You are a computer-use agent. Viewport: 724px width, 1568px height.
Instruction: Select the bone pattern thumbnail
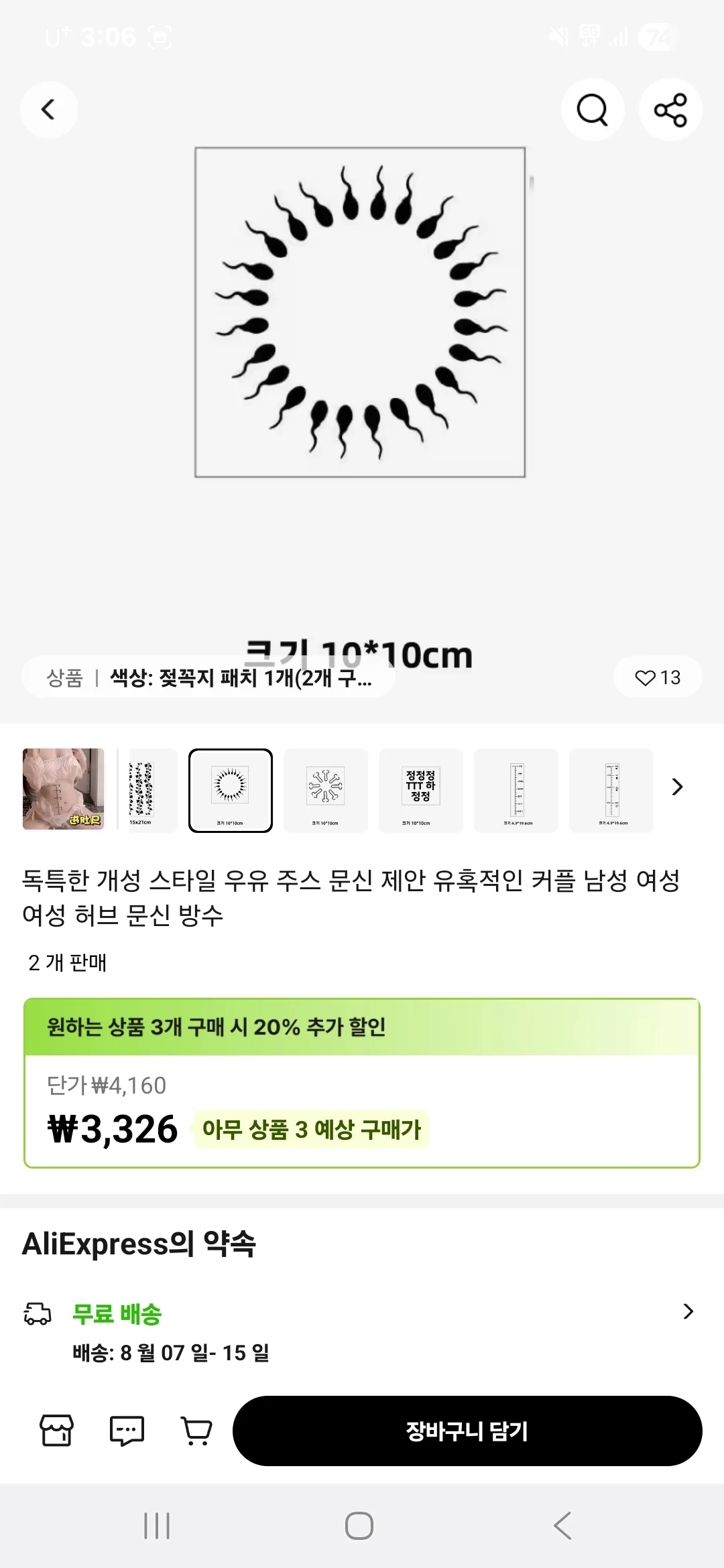pos(326,791)
